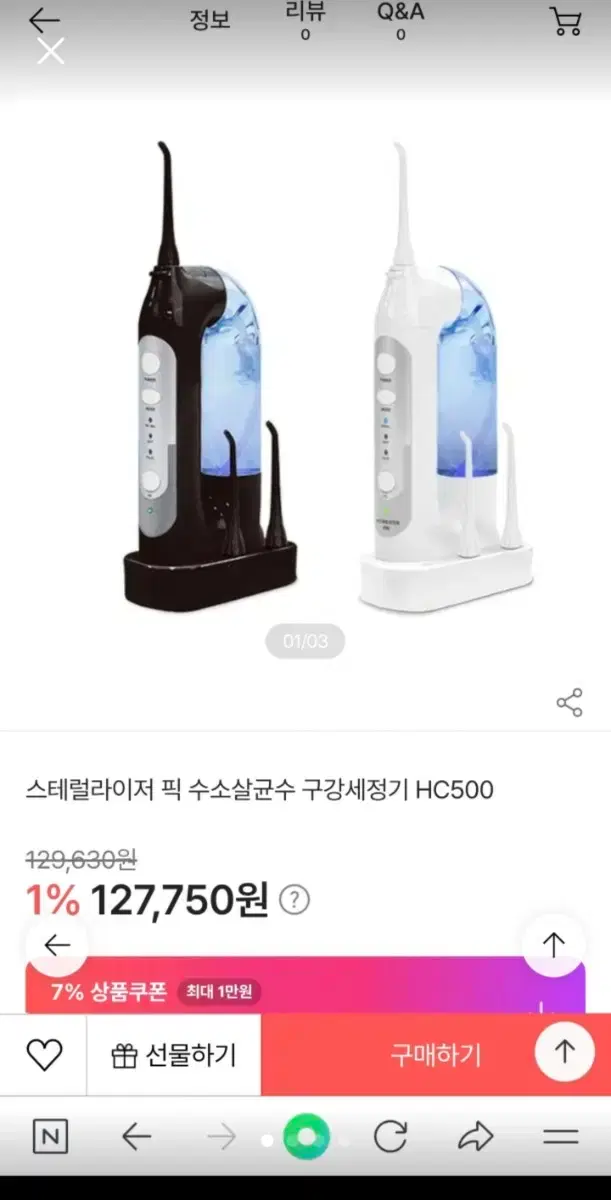Close the overlay with the X icon
The height and width of the screenshot is (1200, 611).
point(50,51)
